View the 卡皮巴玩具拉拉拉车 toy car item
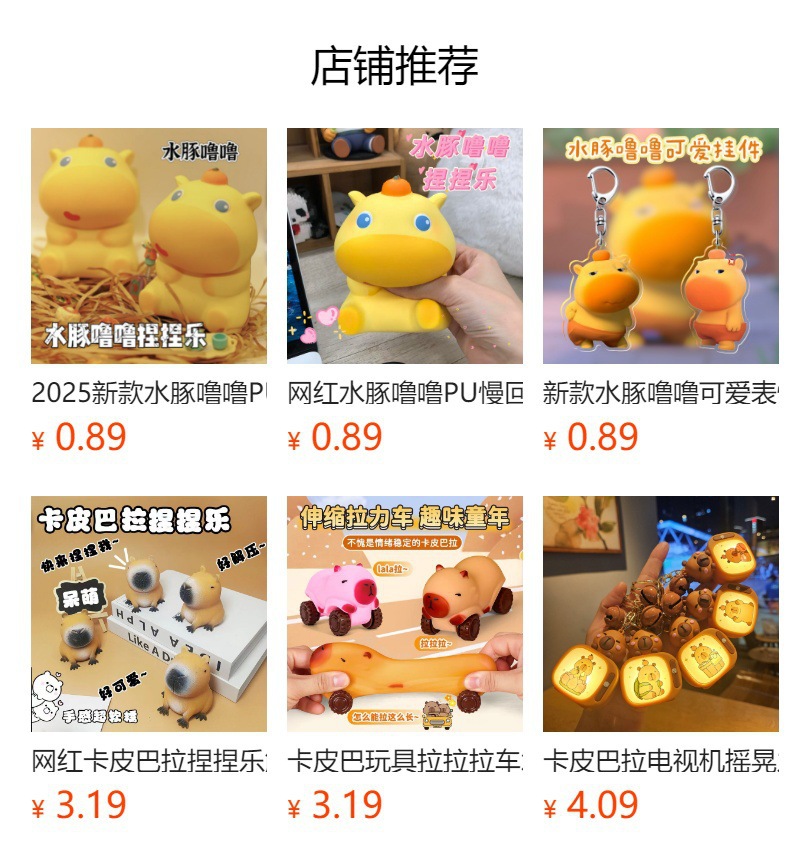The width and height of the screenshot is (790, 864). (405, 614)
